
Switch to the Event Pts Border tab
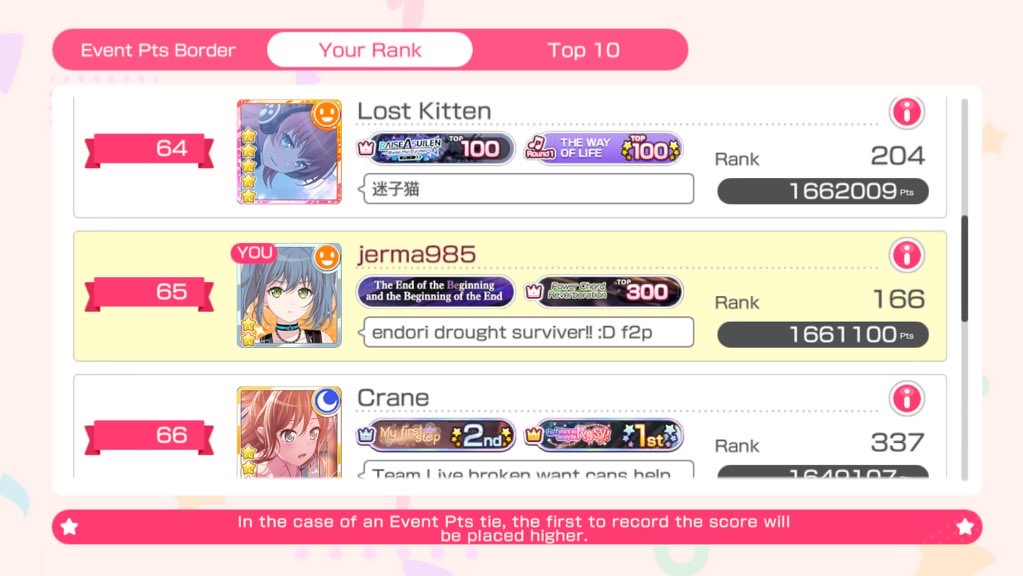(x=158, y=50)
